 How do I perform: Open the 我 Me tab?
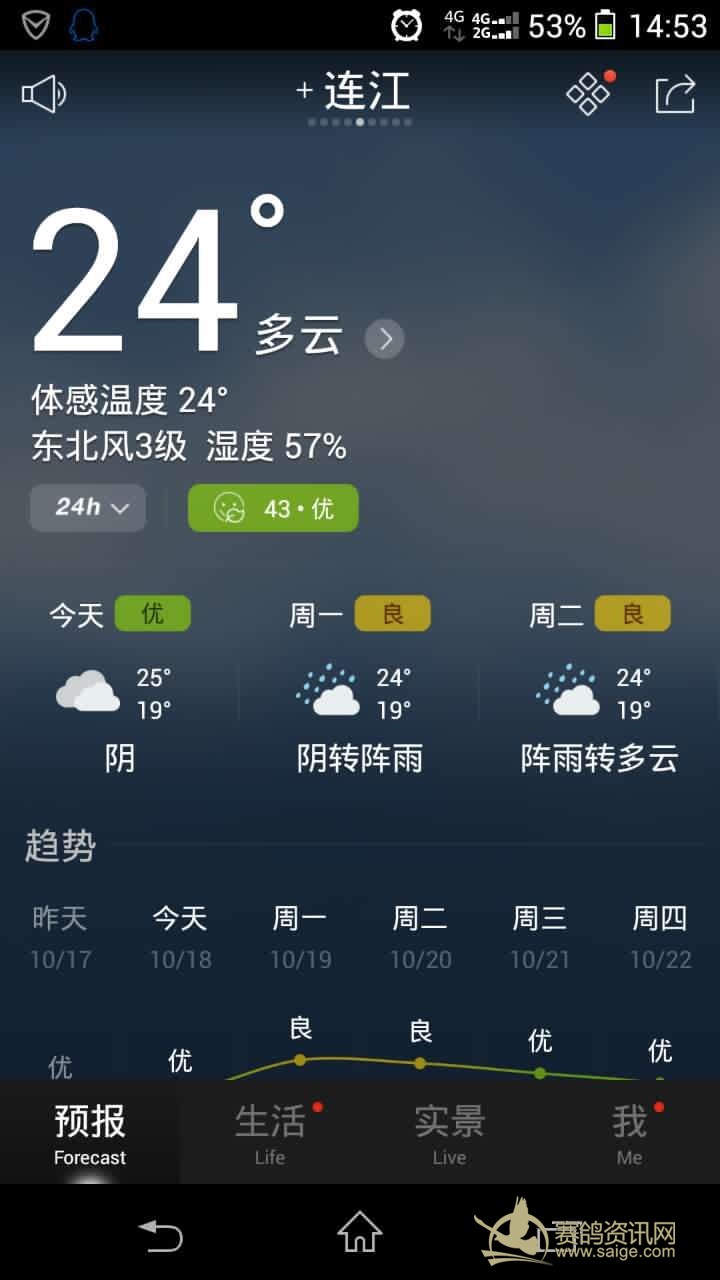click(630, 1133)
